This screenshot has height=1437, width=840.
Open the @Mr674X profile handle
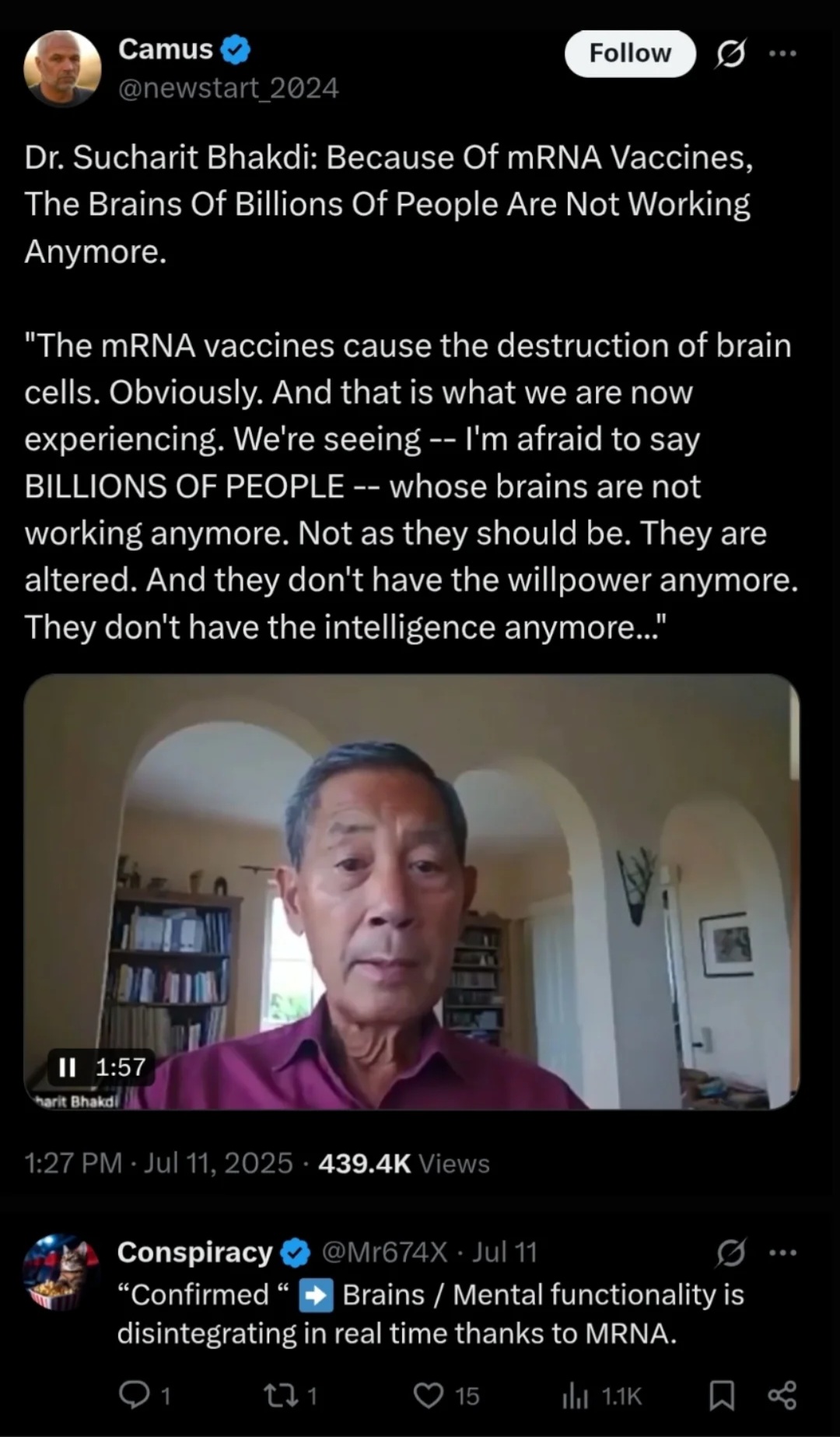tap(383, 1252)
